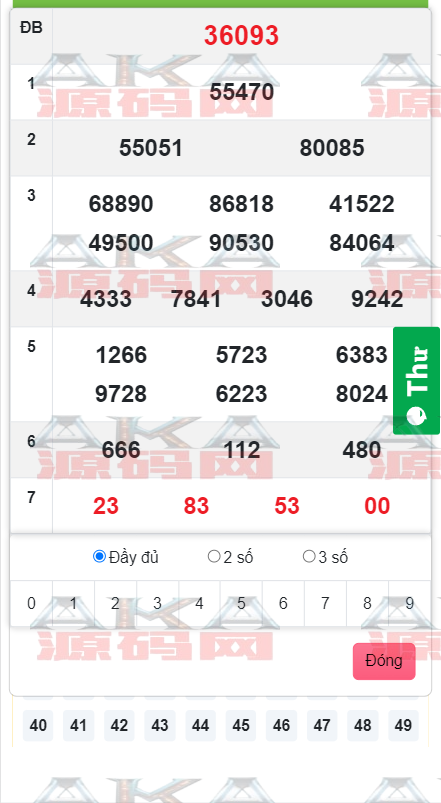The height and width of the screenshot is (803, 441).
Task: Pick number 43
Action: point(160,726)
